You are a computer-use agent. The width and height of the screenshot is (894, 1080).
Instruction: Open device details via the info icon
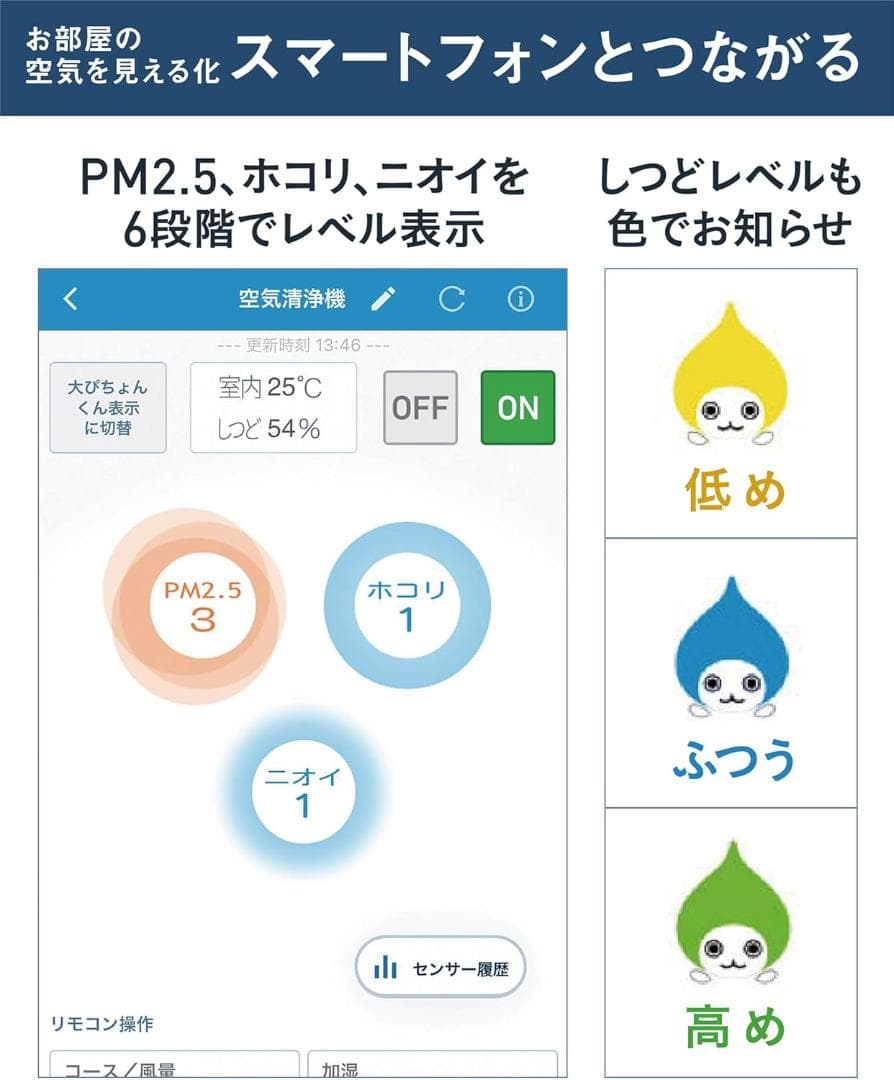tap(518, 297)
